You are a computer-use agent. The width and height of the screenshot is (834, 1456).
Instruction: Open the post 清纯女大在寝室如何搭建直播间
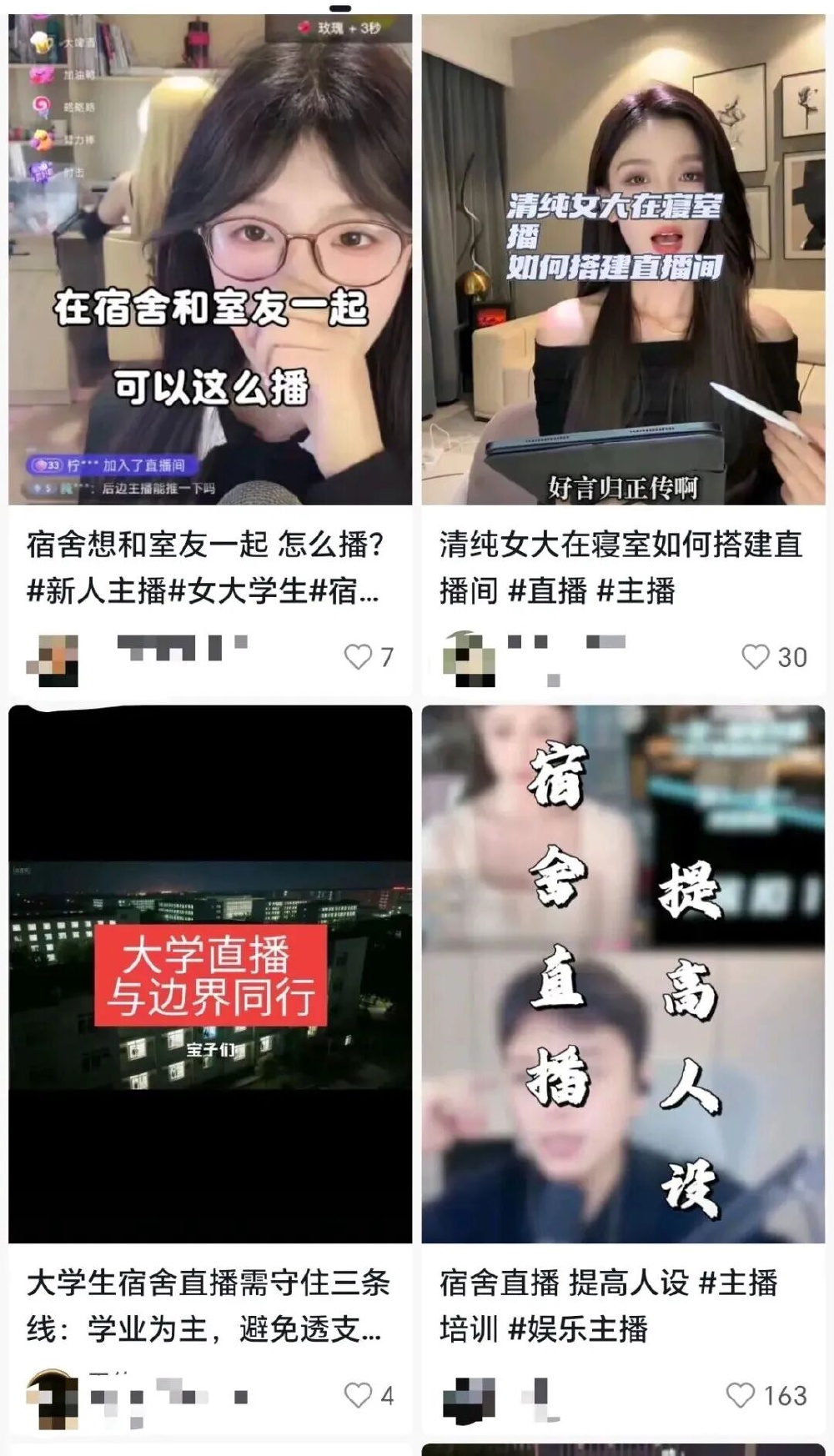tap(623, 259)
